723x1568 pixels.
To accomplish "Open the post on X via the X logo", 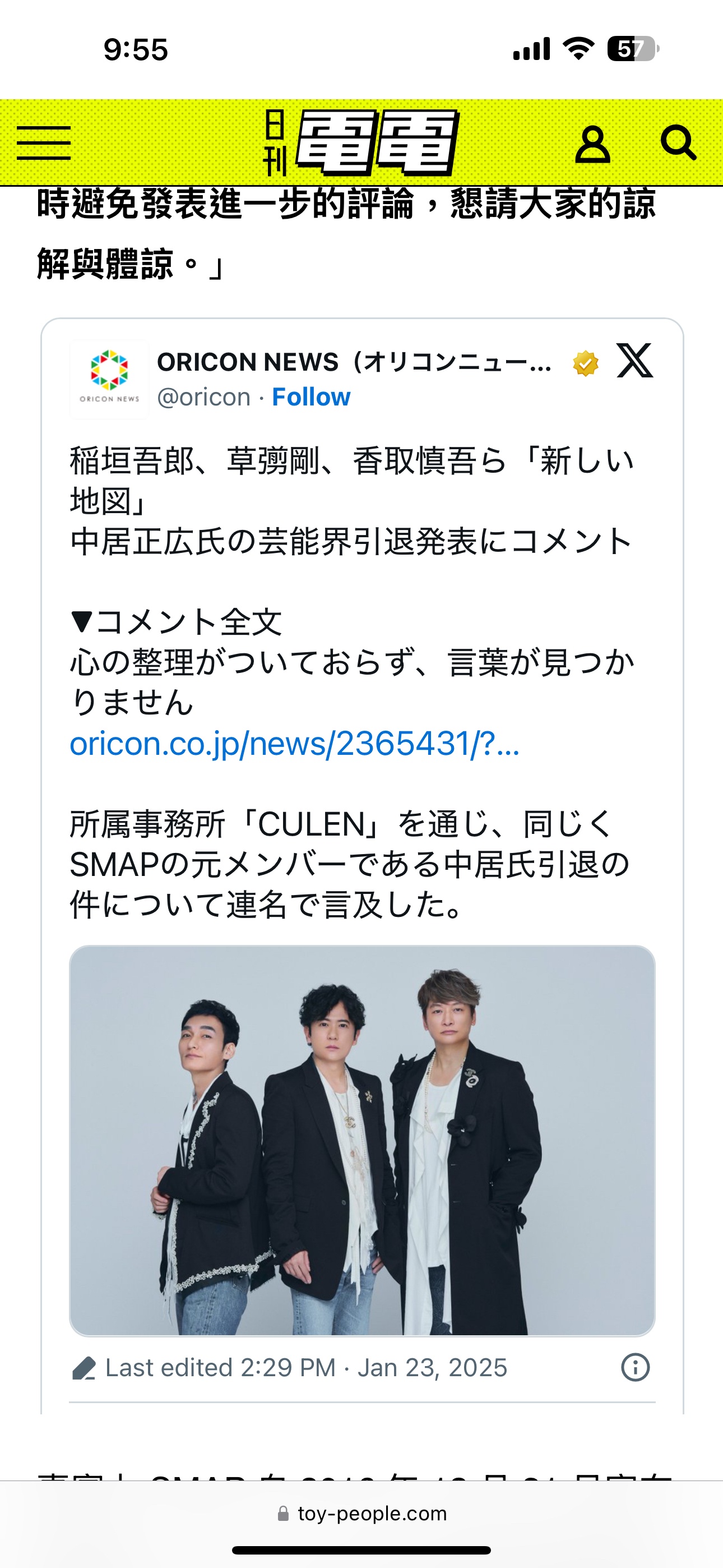I will [x=634, y=361].
